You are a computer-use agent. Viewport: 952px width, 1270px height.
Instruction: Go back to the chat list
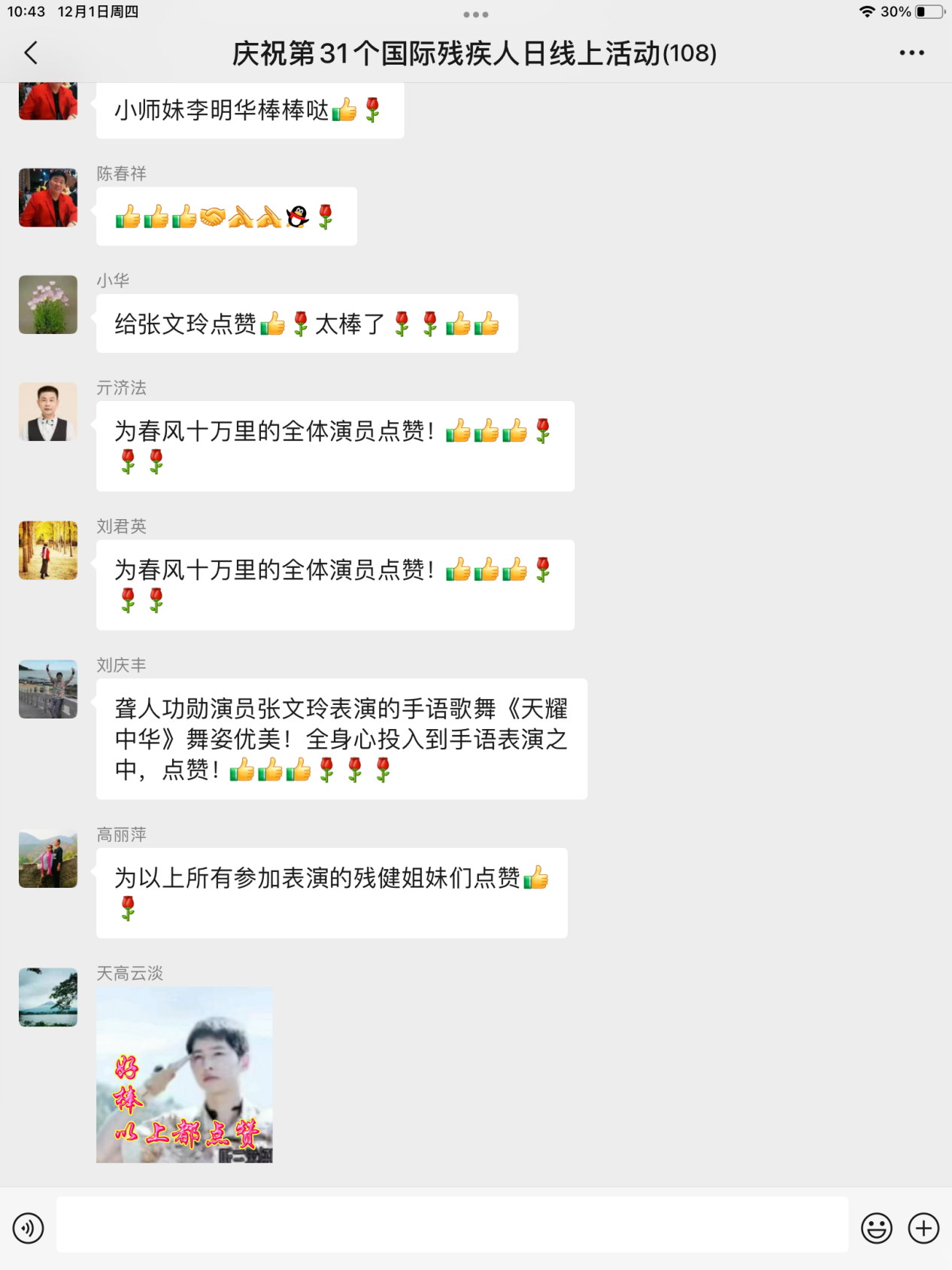pyautogui.click(x=31, y=53)
